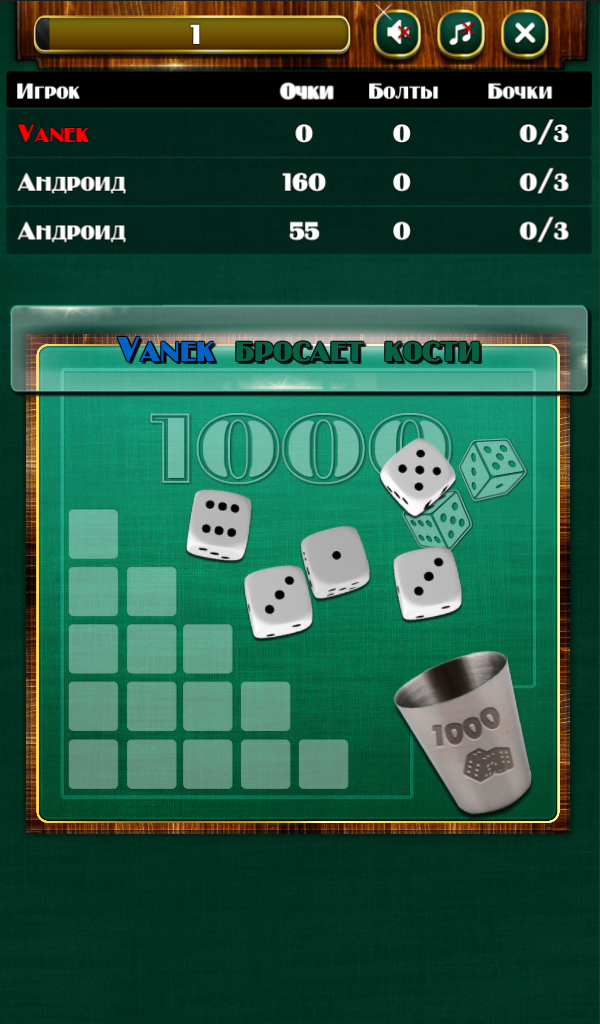Toggle the sound effects mute button
The height and width of the screenshot is (1024, 600).
[x=397, y=33]
